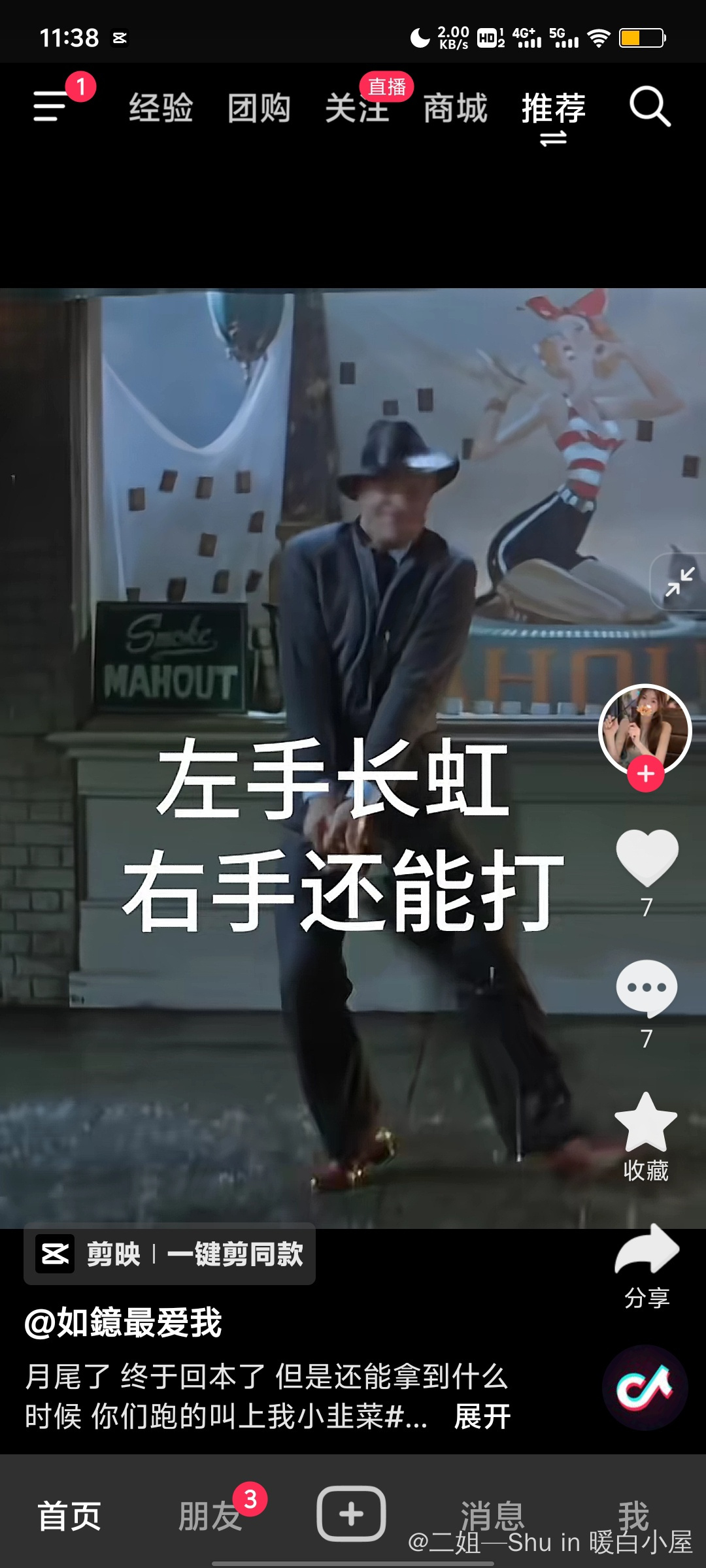Switch to the 团购 tab
The image size is (706, 1568).
[259, 108]
